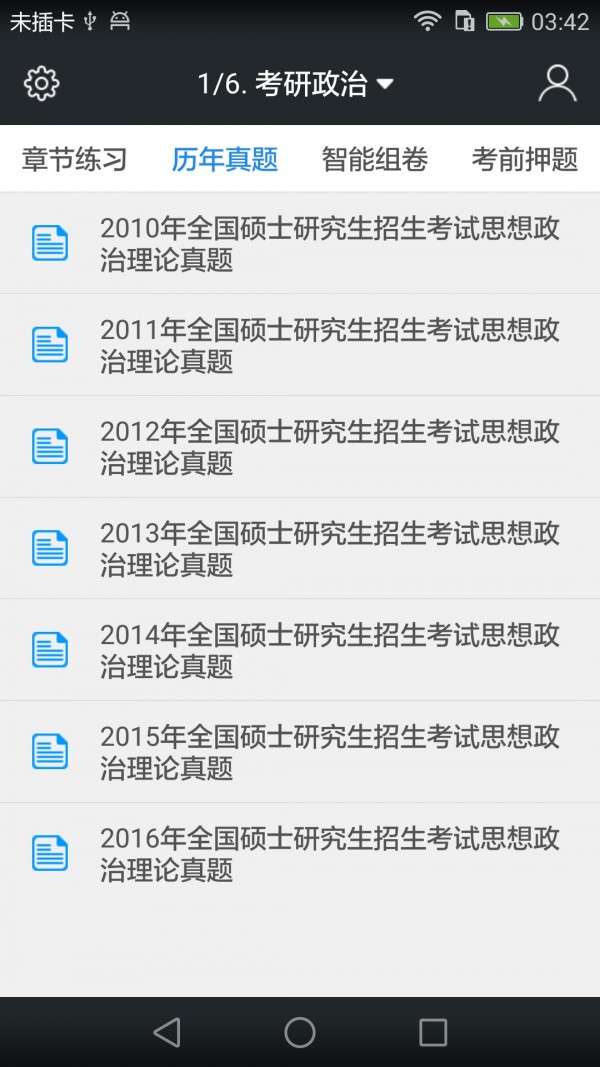Open the 2014年 exam paper
This screenshot has width=600, height=1067.
pos(300,650)
